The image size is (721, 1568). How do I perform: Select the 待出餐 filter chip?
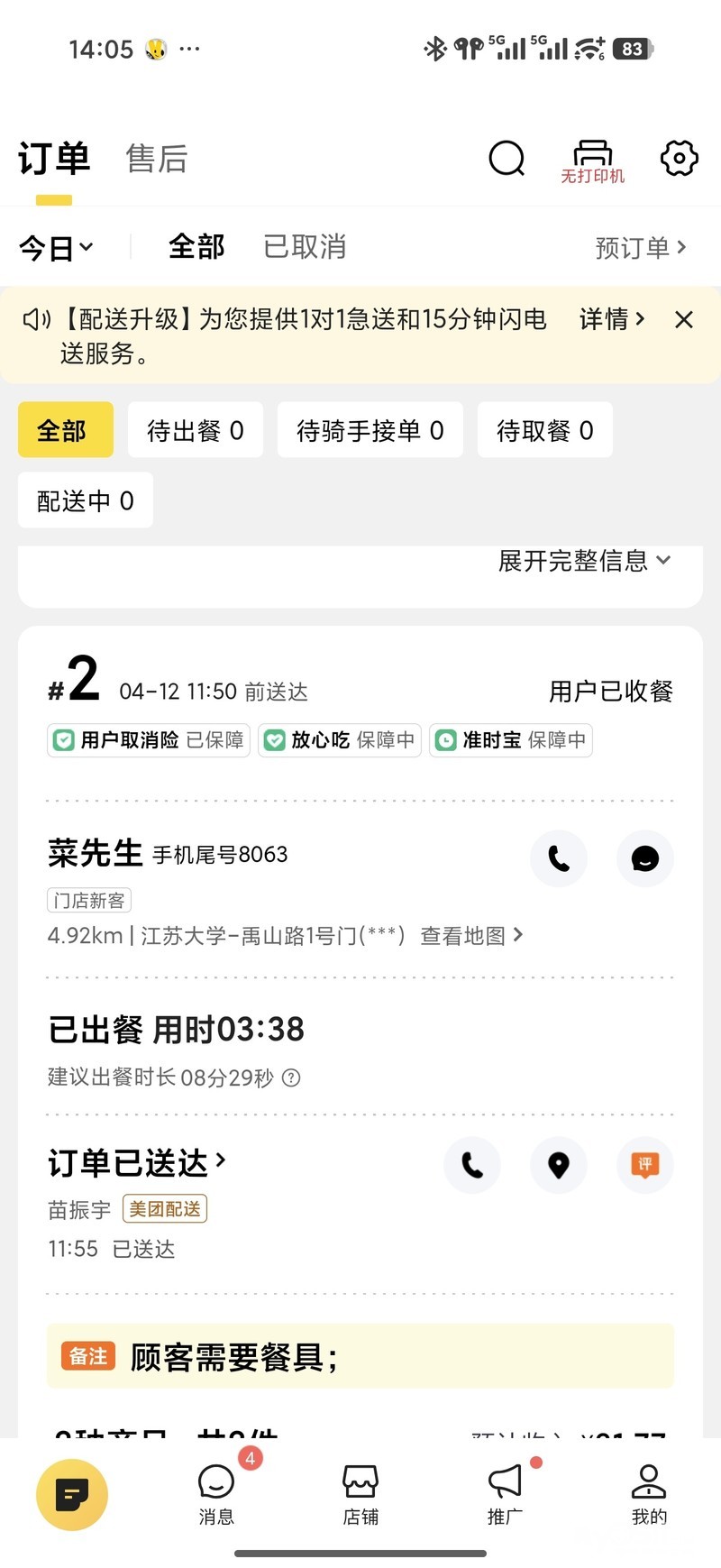[196, 431]
